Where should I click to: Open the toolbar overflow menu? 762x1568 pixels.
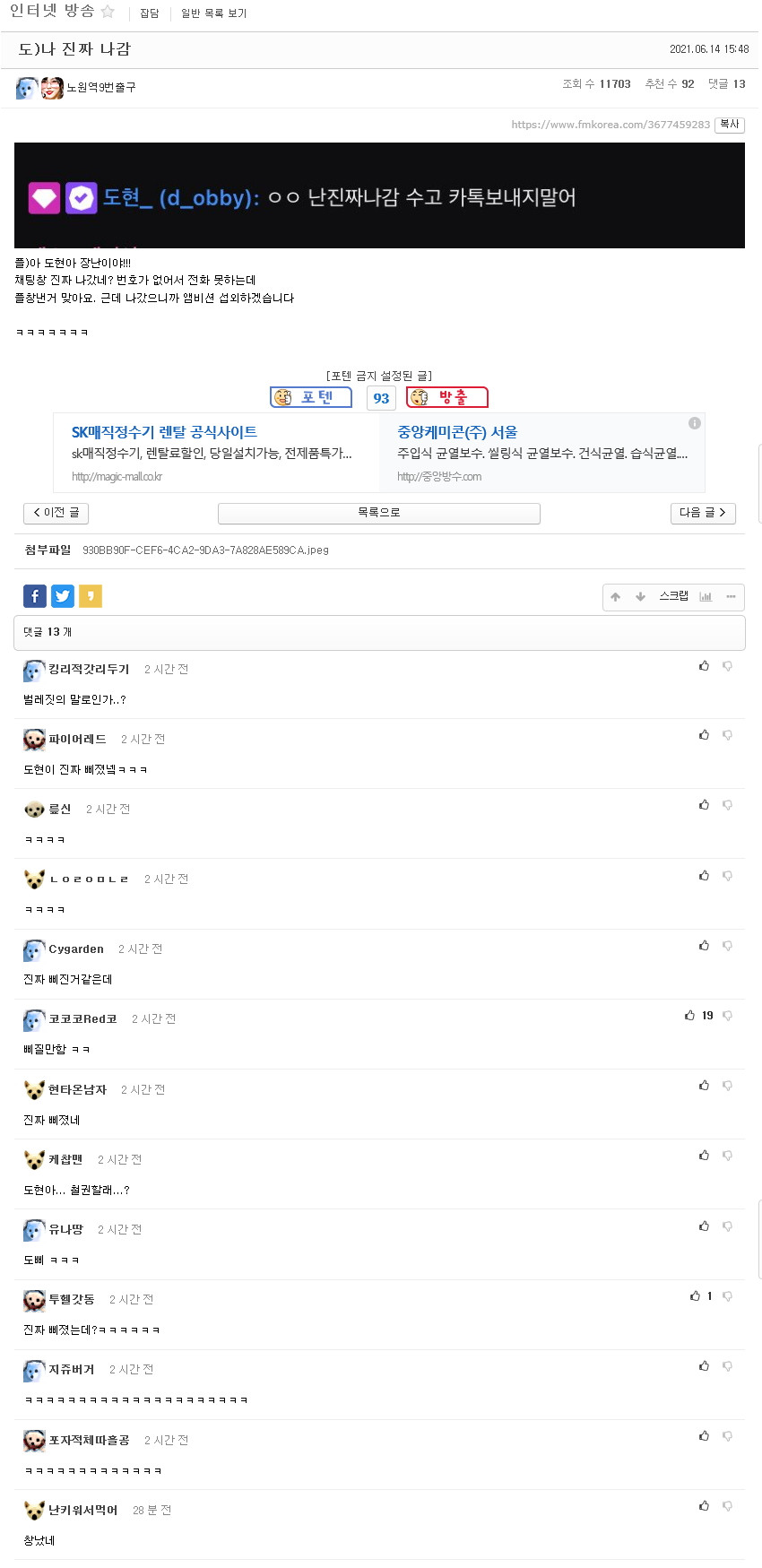[x=731, y=597]
